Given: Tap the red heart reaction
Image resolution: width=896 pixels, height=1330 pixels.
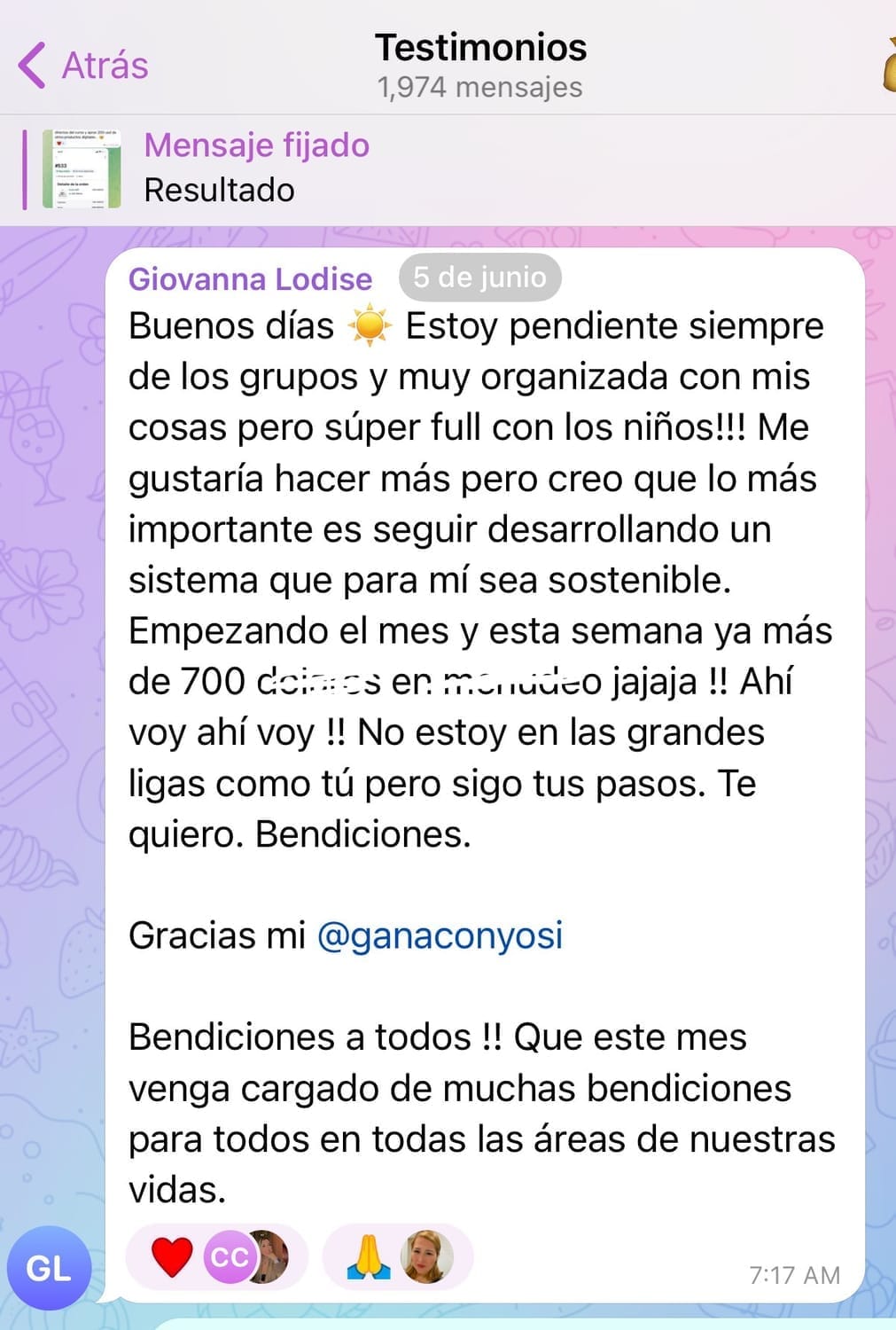Looking at the screenshot, I should pyautogui.click(x=172, y=1256).
